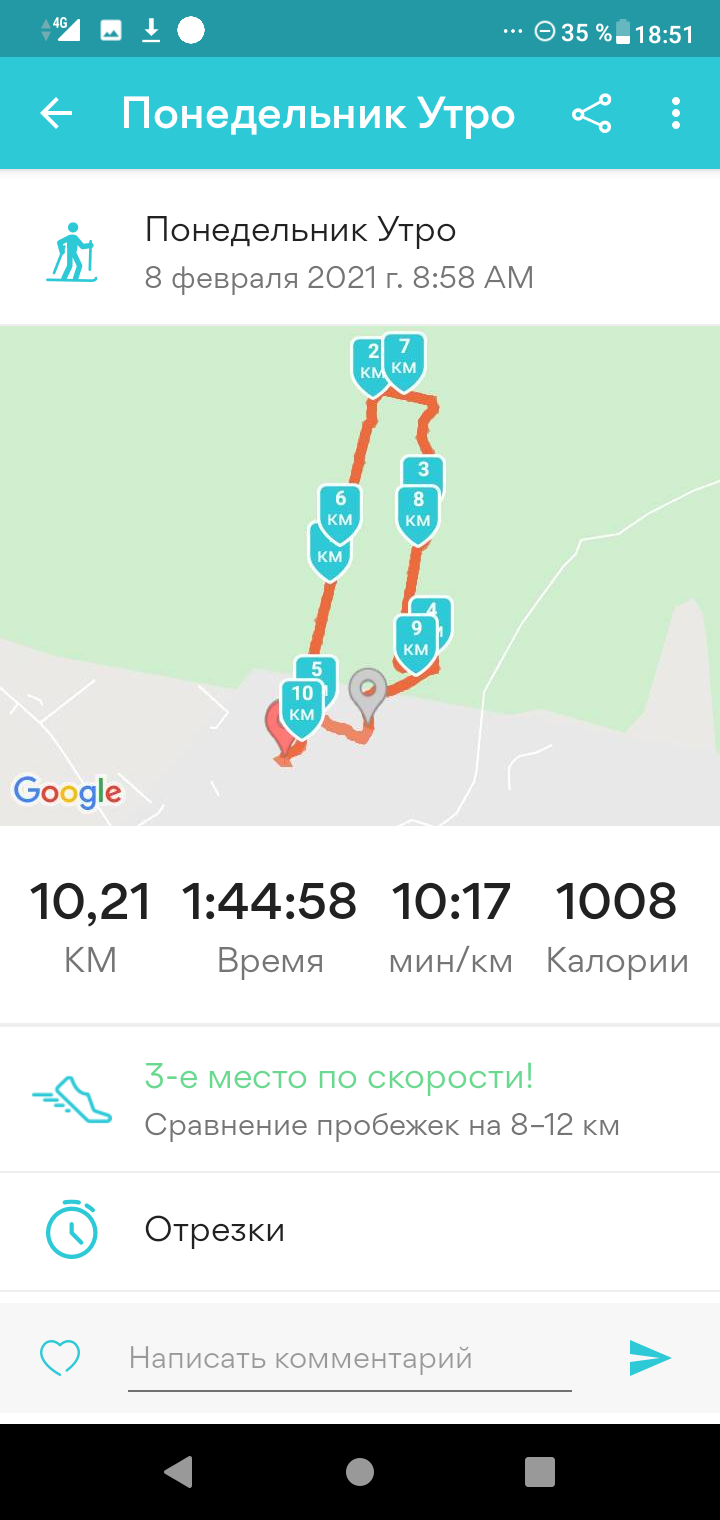Send the comment
720x1520 pixels.
coord(649,1357)
